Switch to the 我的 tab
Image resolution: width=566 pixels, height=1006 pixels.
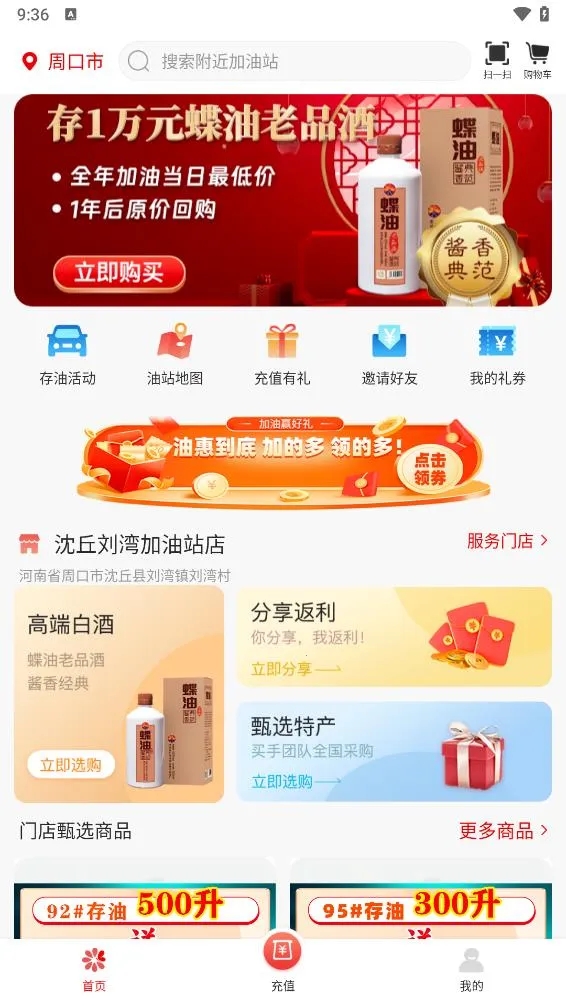[x=471, y=970]
